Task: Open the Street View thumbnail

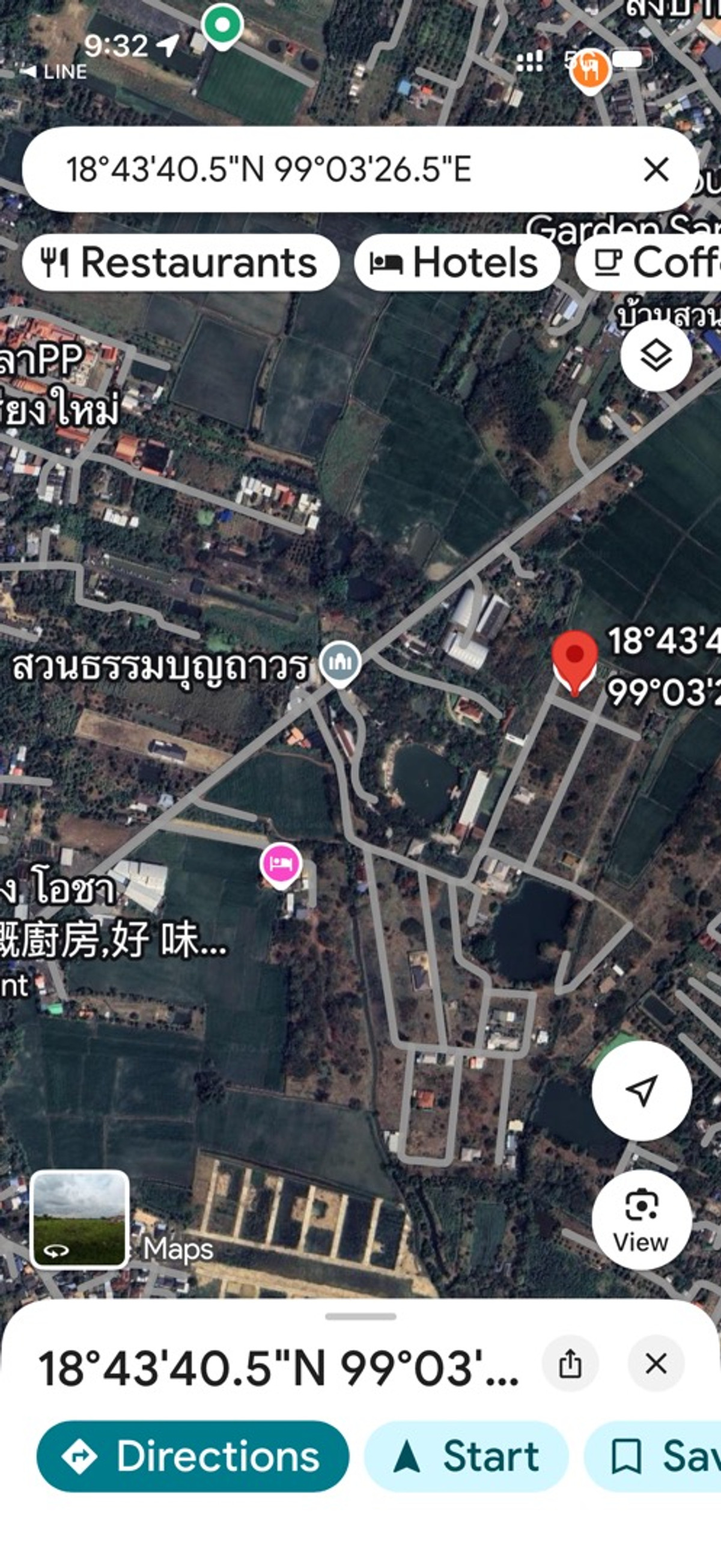Action: click(x=79, y=1218)
